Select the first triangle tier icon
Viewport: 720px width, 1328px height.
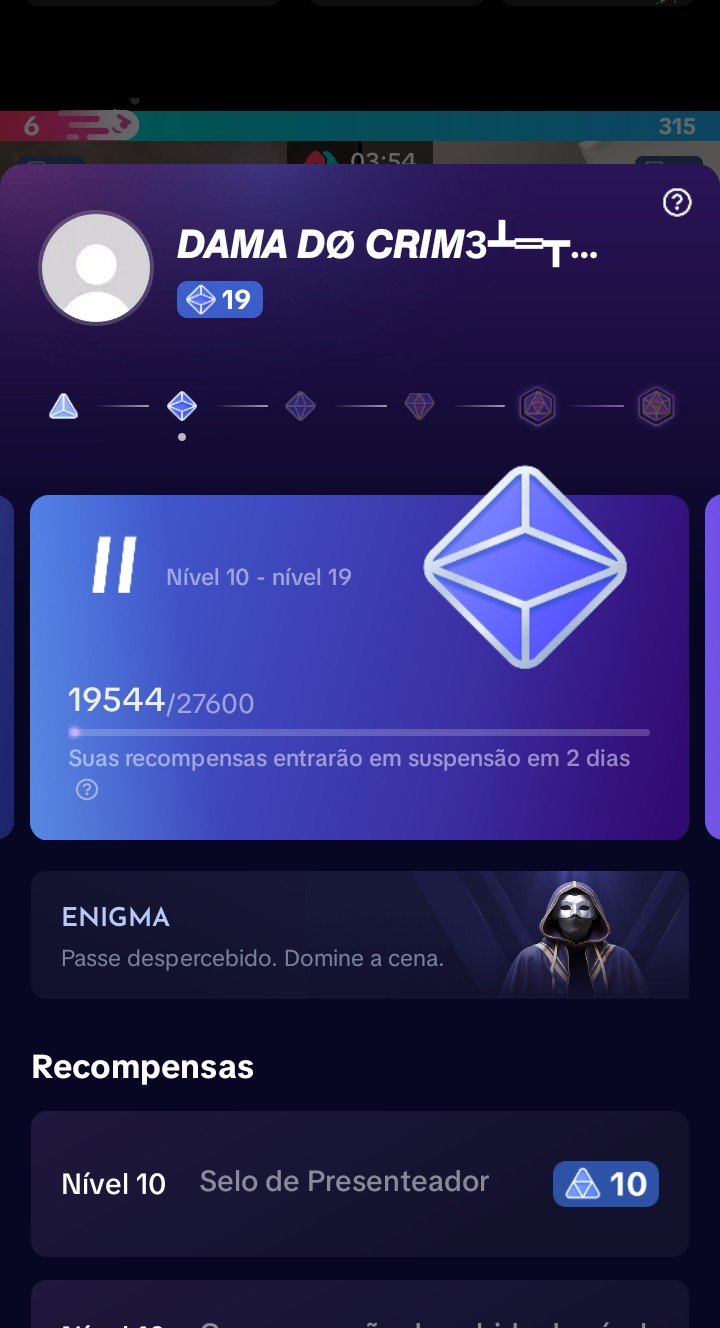coord(63,406)
